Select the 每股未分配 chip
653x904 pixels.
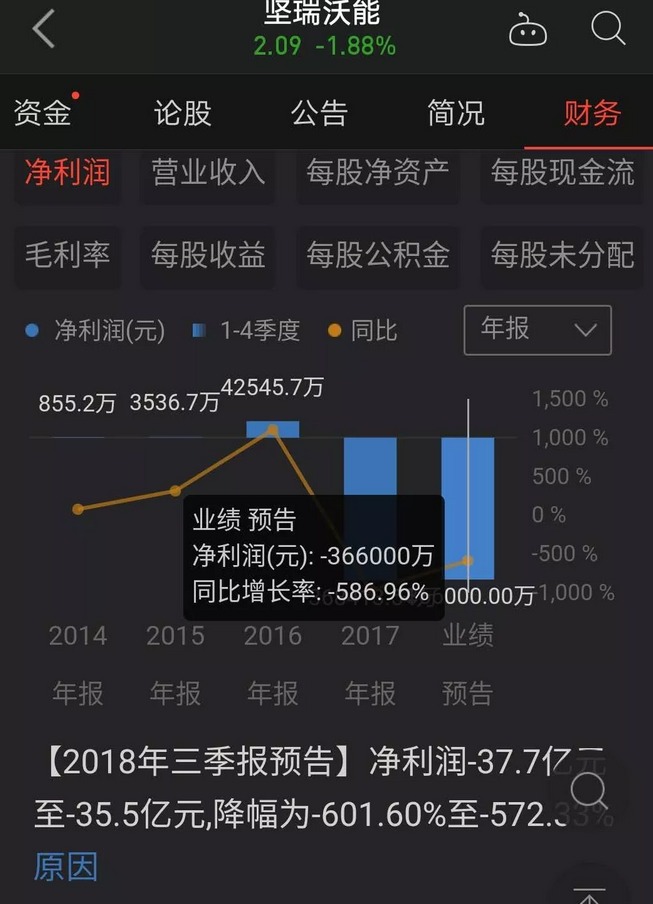click(x=562, y=255)
